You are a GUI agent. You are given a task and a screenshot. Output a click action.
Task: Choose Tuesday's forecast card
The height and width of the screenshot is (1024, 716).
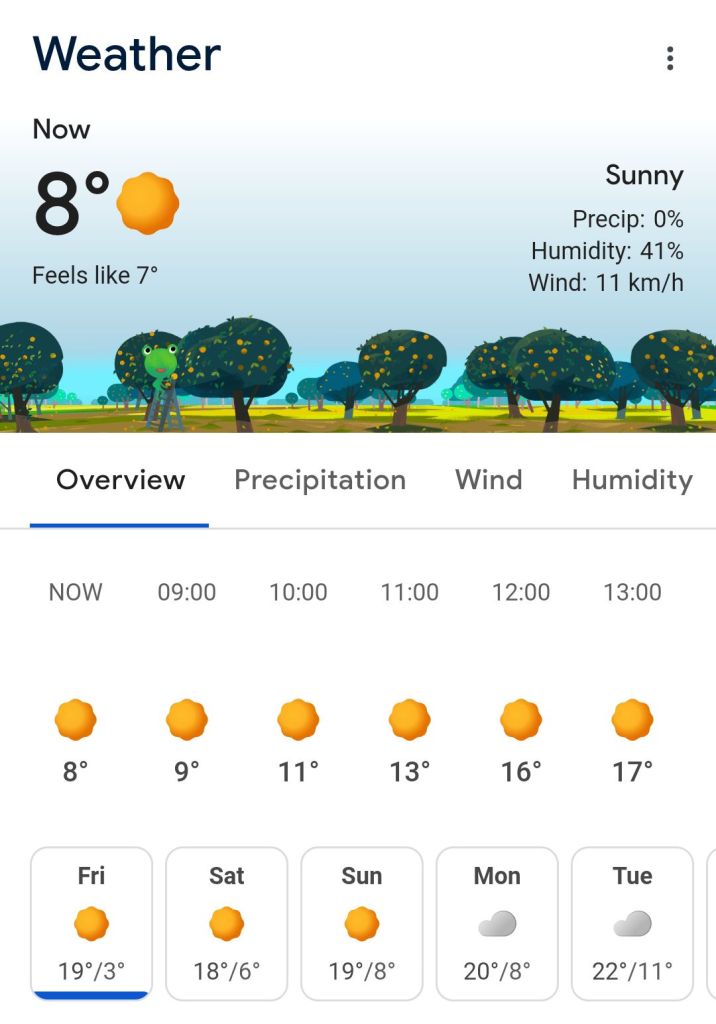[632, 923]
